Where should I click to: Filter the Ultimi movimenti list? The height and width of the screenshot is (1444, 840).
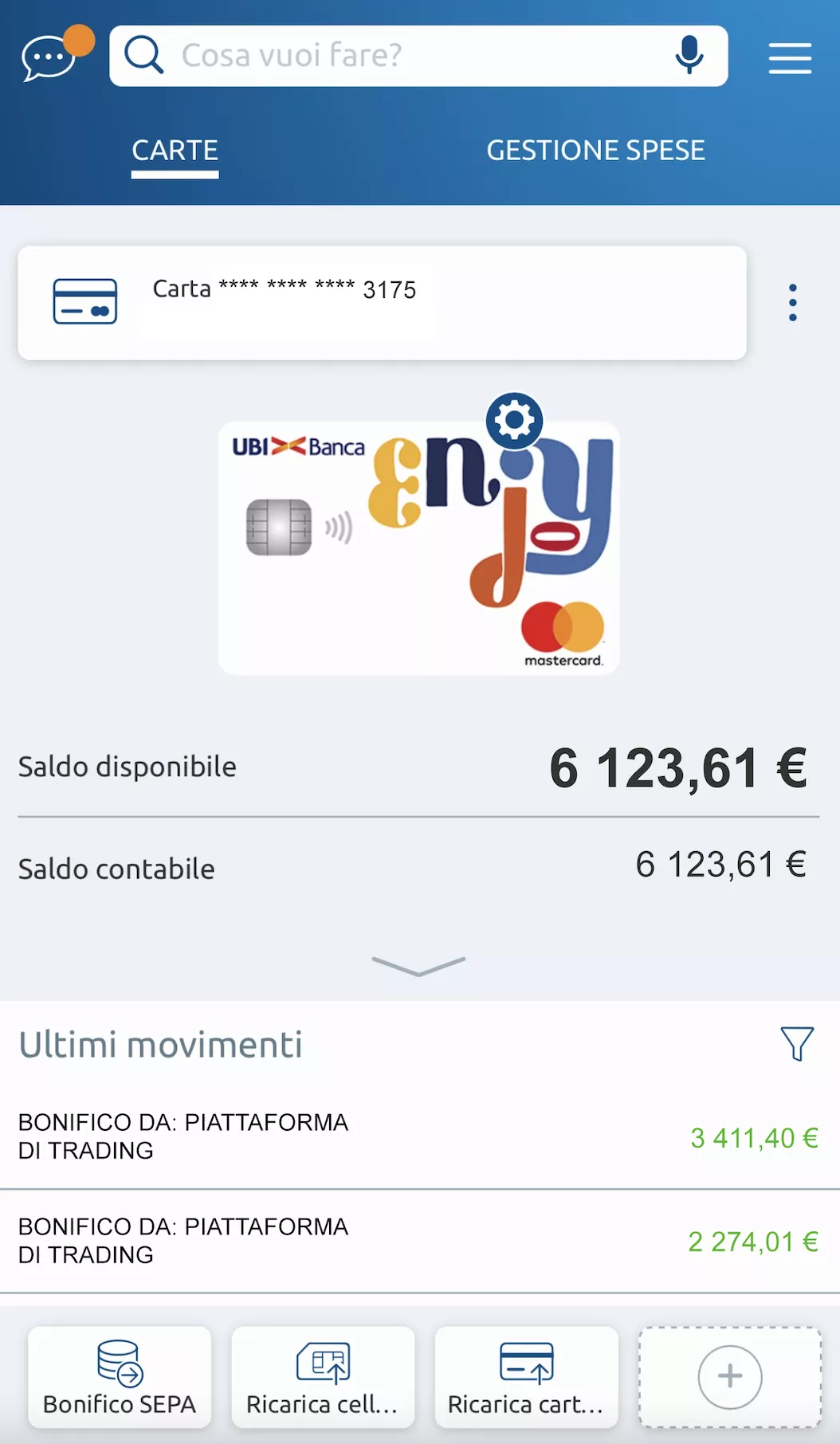click(x=796, y=1044)
